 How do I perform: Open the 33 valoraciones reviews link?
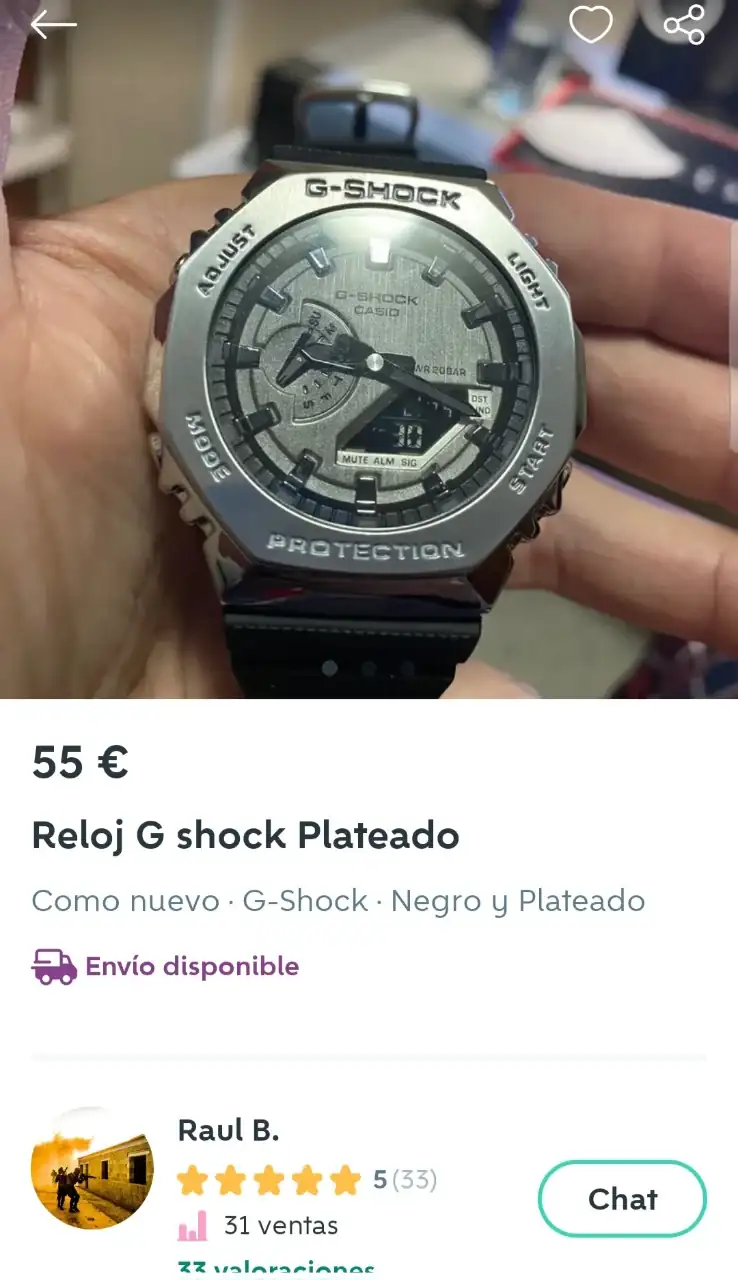click(x=276, y=1270)
